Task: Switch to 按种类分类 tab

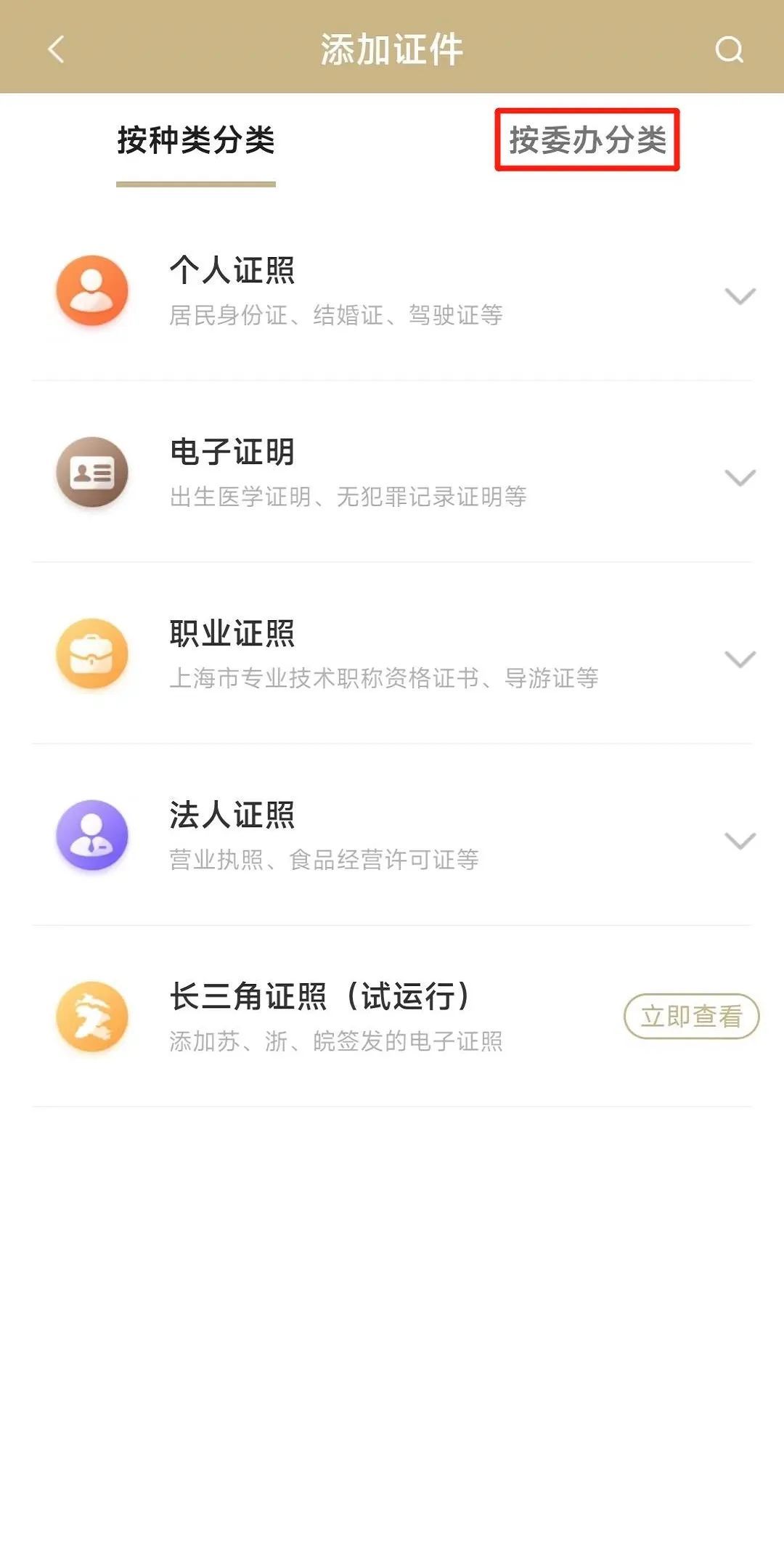Action: (x=196, y=140)
